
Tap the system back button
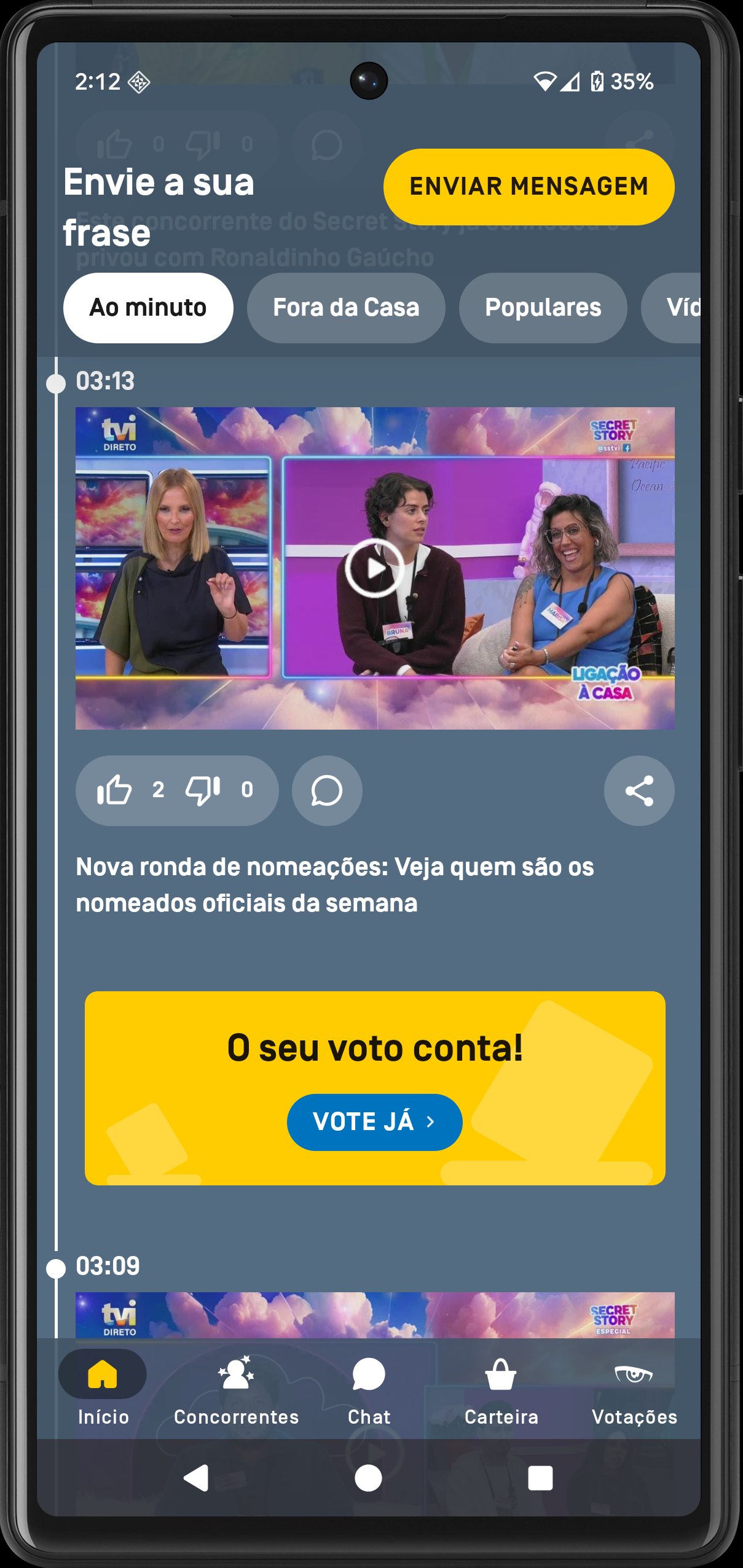[197, 1478]
